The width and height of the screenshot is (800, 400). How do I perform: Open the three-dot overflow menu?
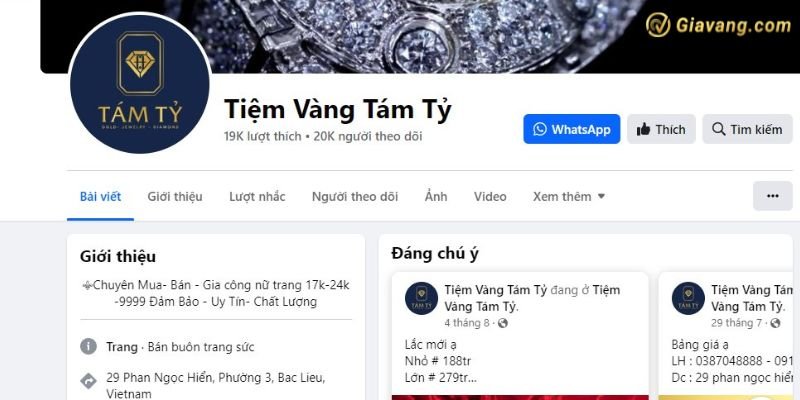coord(772,196)
